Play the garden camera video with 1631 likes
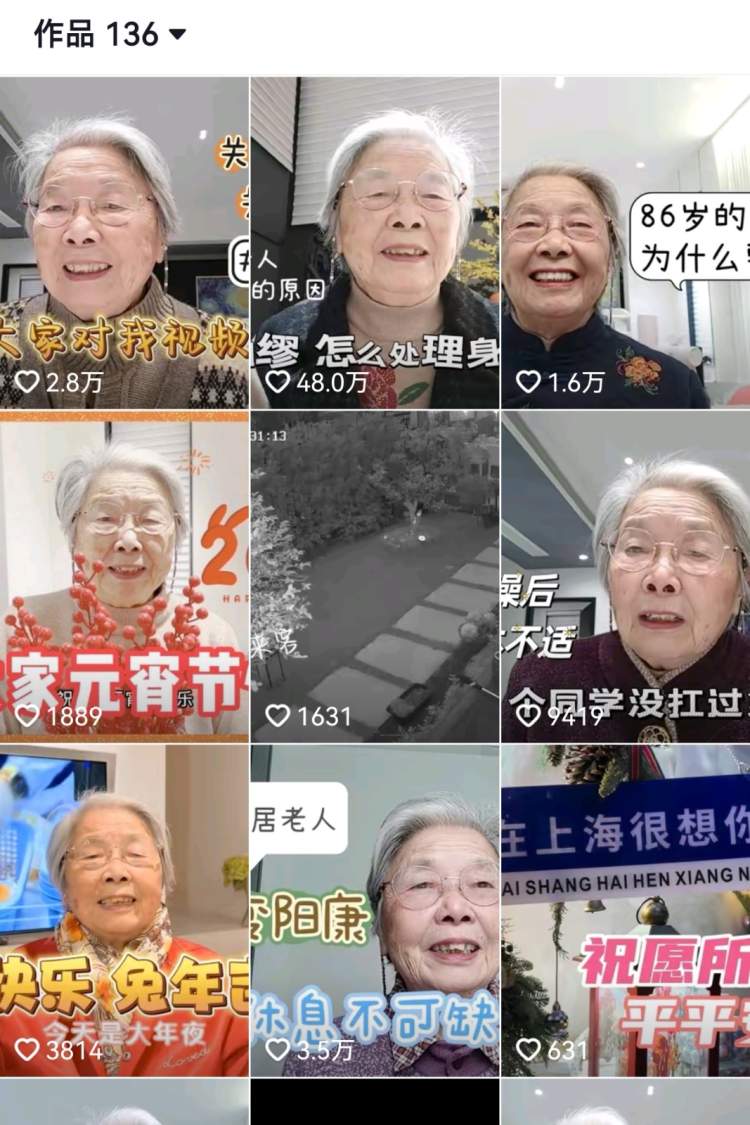The image size is (750, 1125). pos(375,577)
